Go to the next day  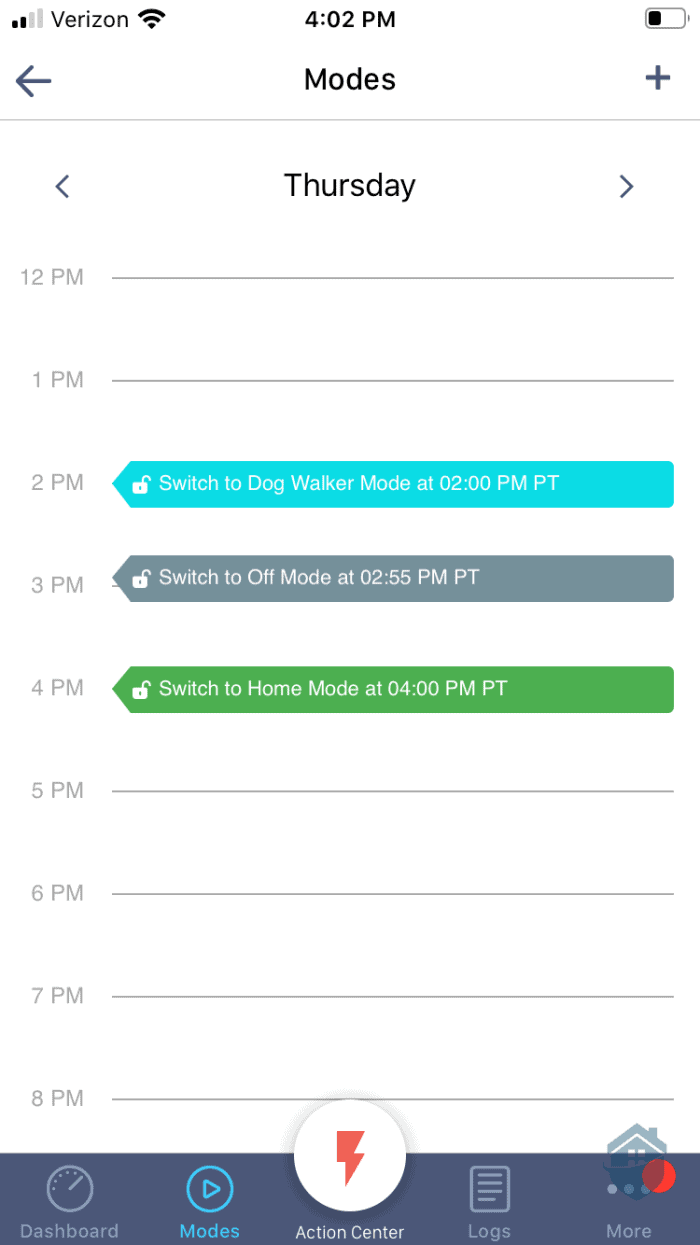click(626, 186)
